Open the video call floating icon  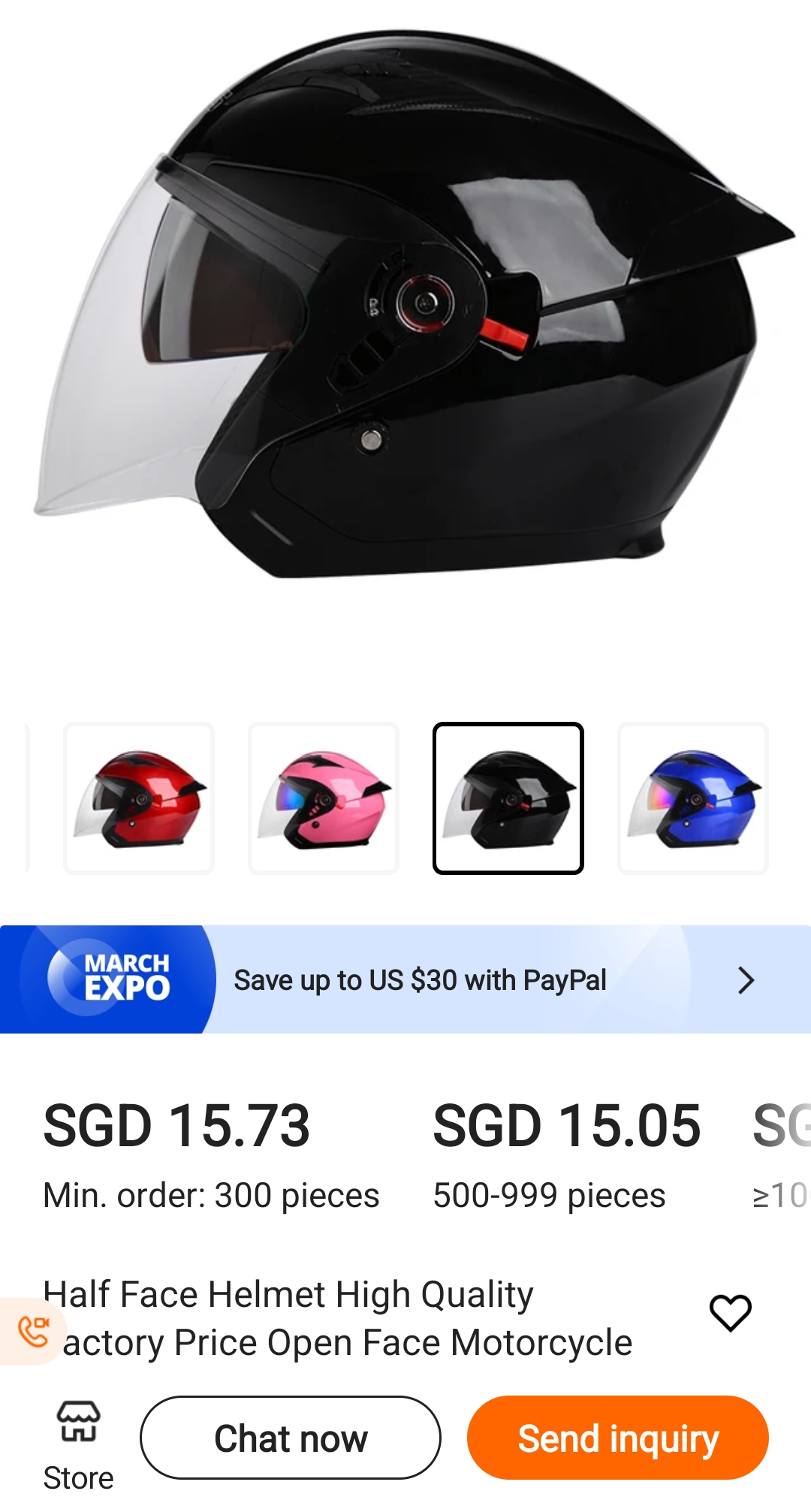(x=32, y=1332)
